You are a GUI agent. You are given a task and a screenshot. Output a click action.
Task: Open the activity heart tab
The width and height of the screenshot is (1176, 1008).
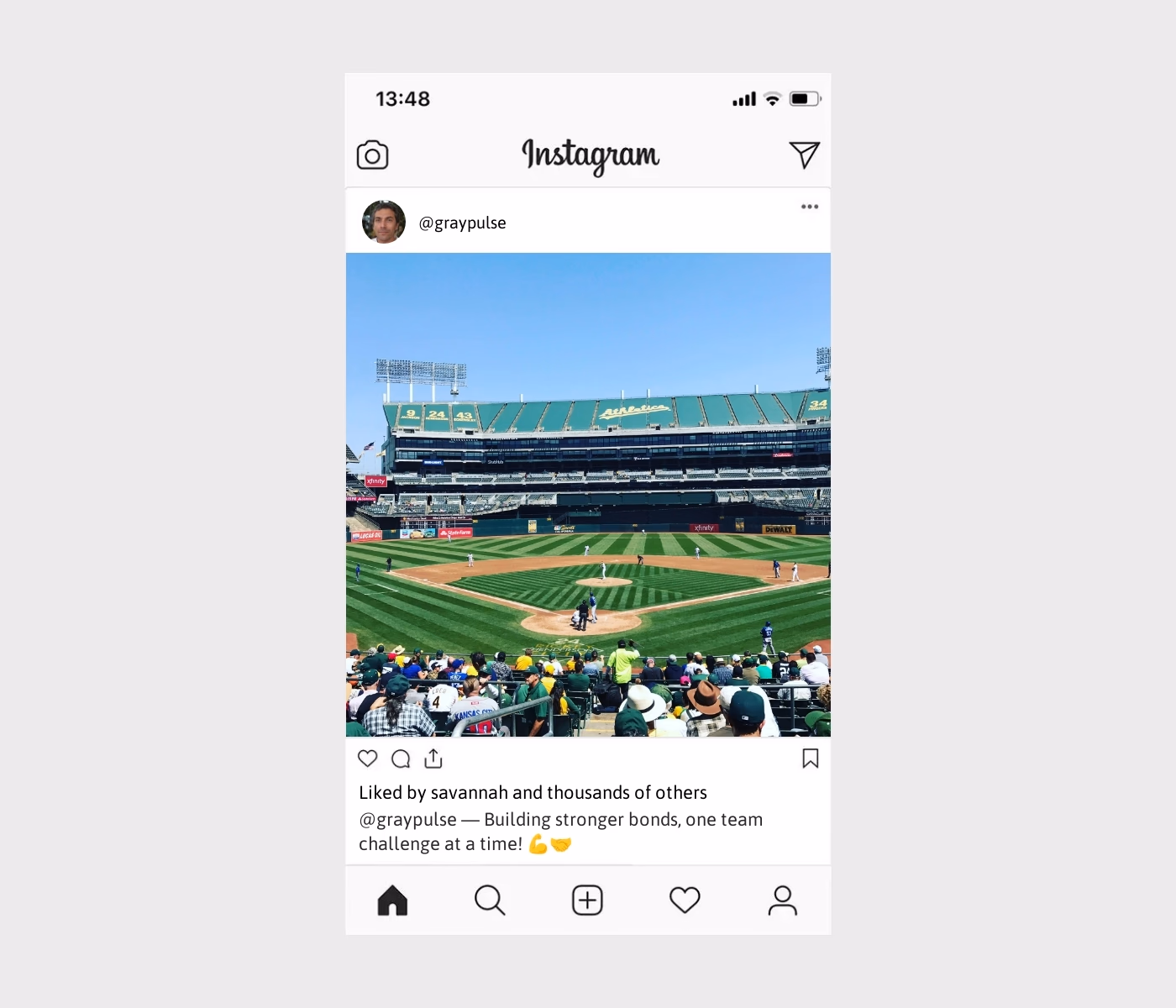click(685, 900)
